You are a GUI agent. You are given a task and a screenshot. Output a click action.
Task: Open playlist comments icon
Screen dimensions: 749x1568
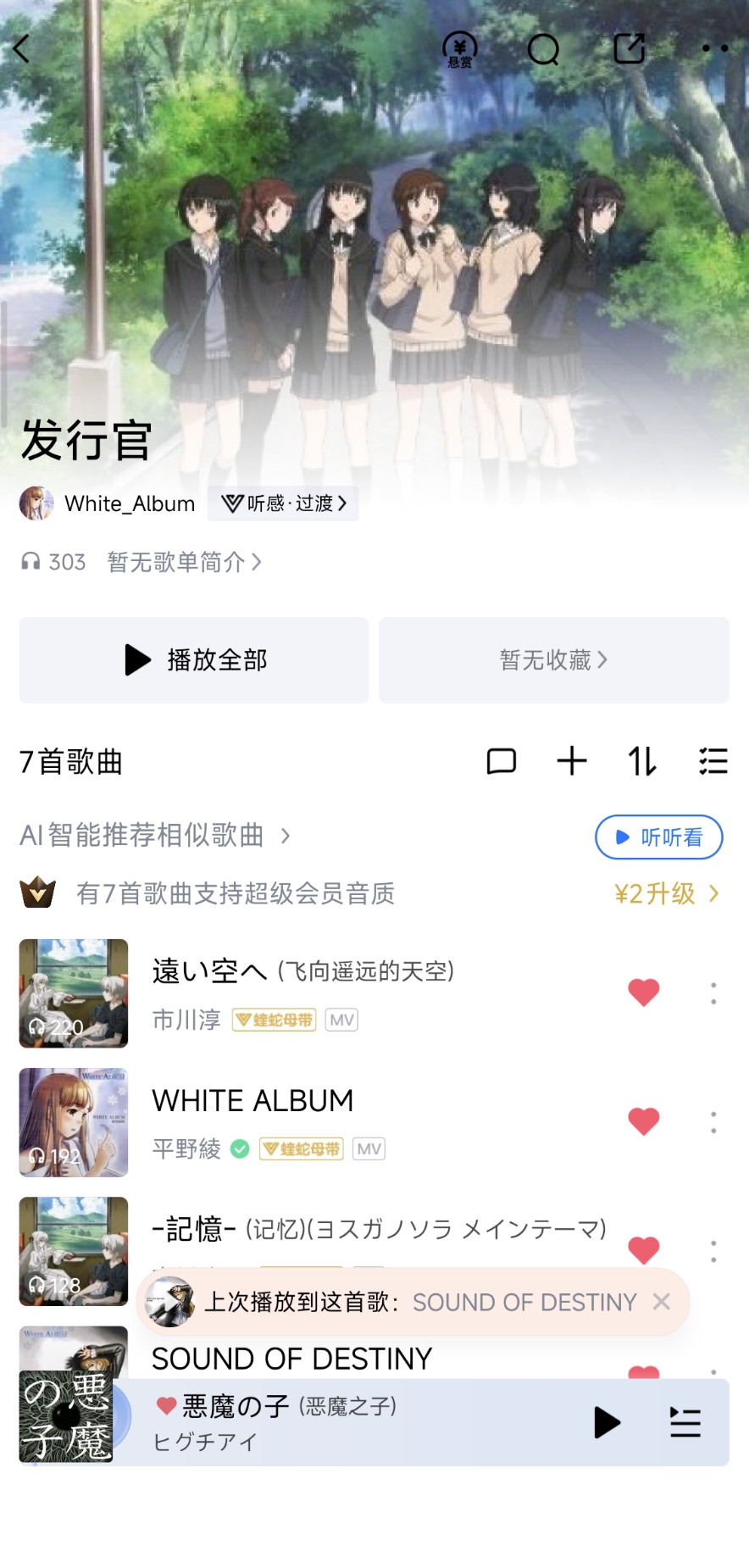click(502, 761)
